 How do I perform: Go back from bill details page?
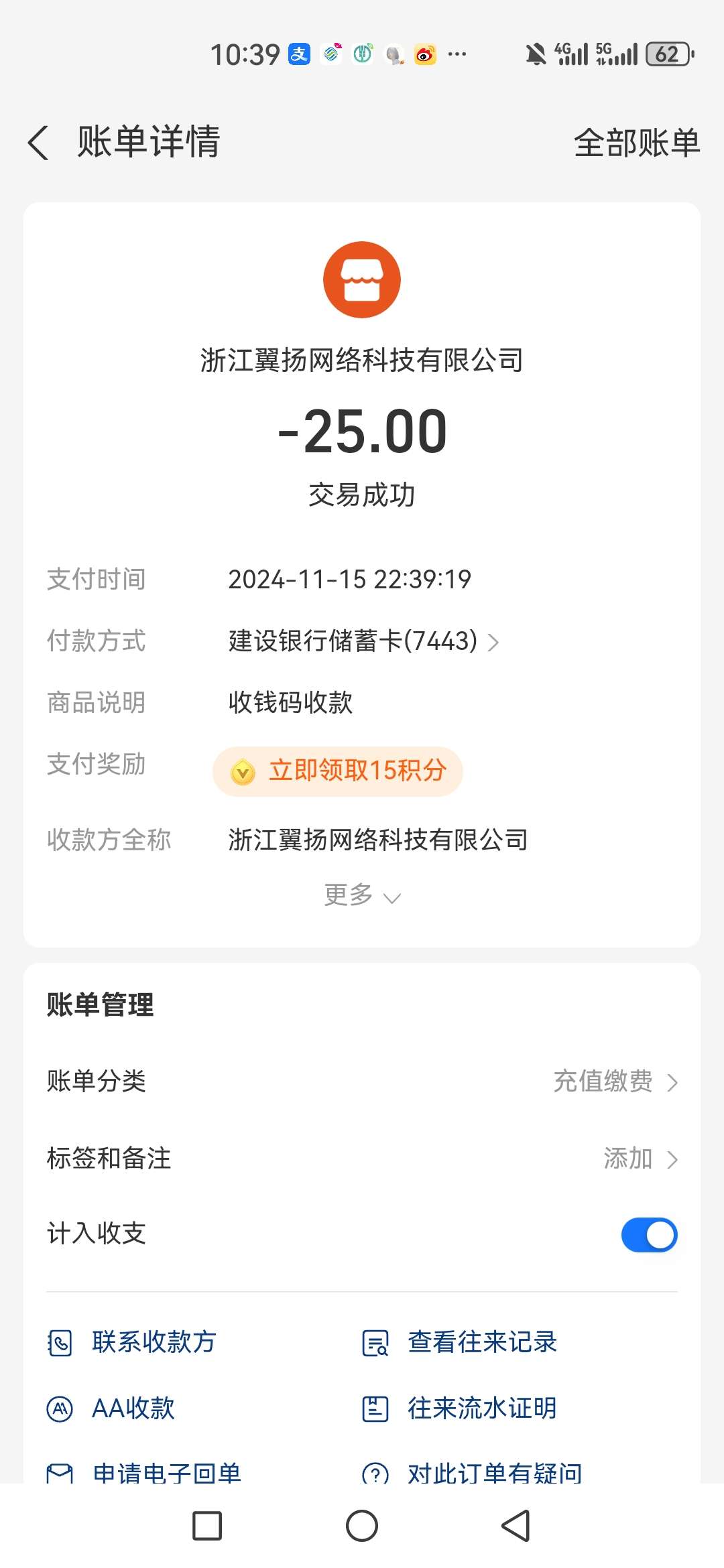click(39, 143)
